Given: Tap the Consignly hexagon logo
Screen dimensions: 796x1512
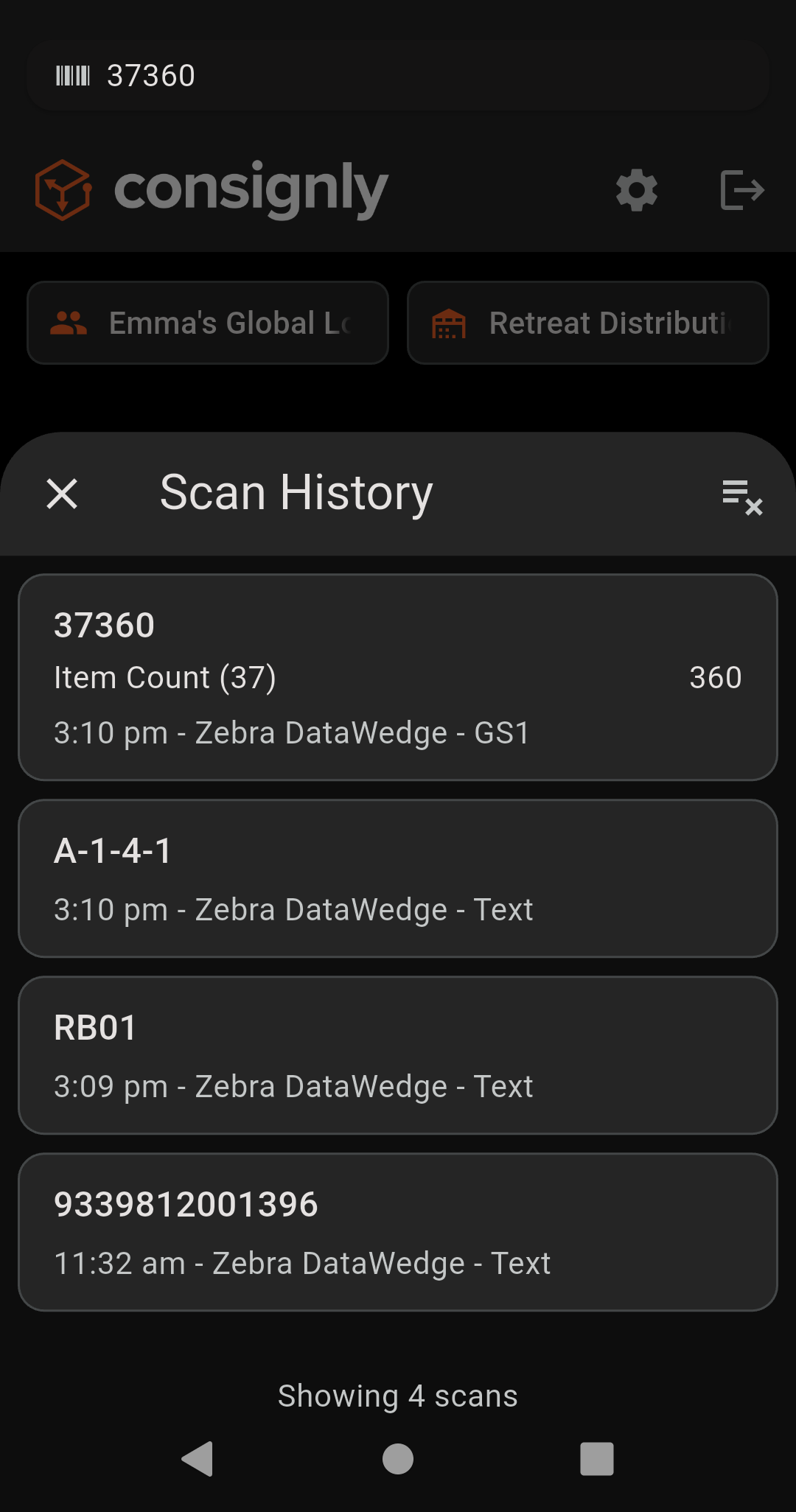Looking at the screenshot, I should 63,190.
